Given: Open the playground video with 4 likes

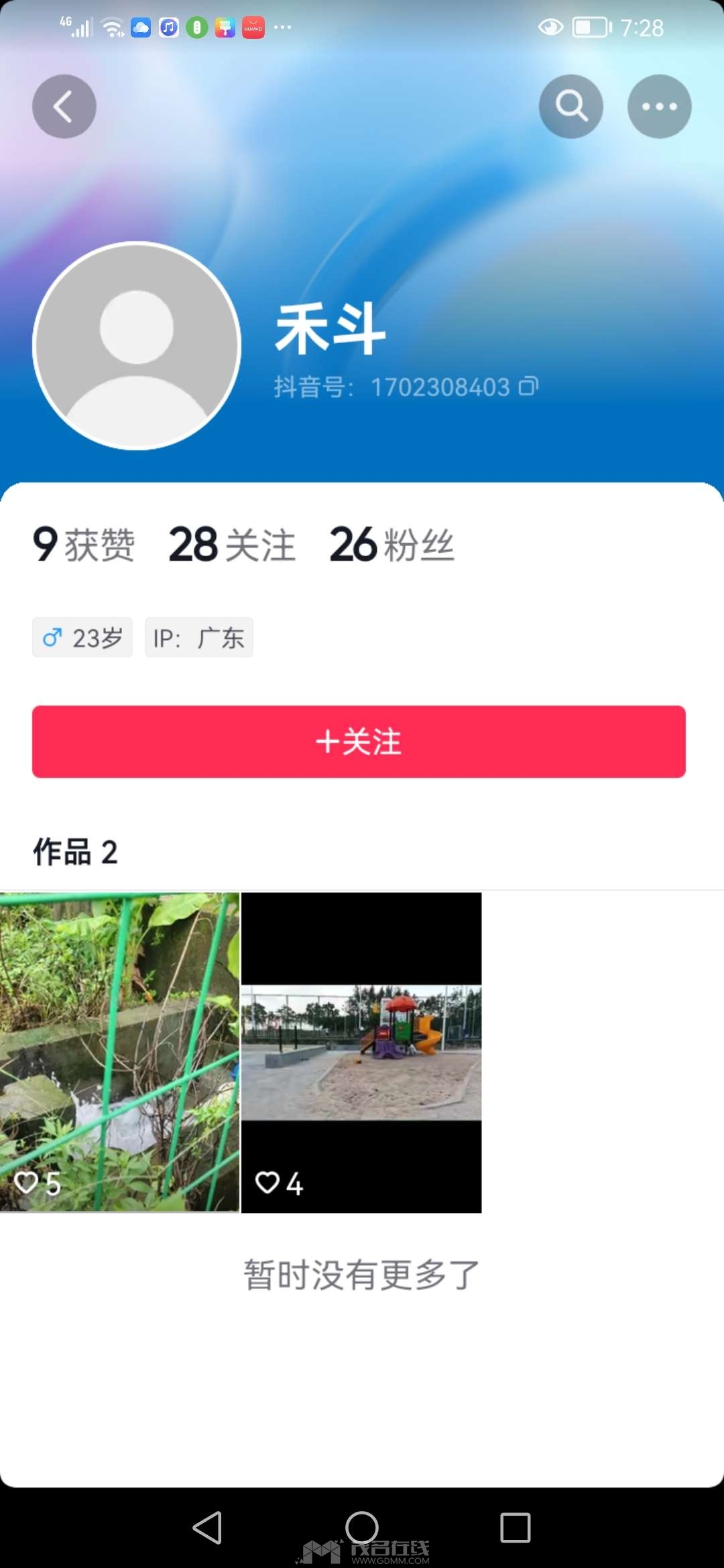Looking at the screenshot, I should [x=361, y=1052].
